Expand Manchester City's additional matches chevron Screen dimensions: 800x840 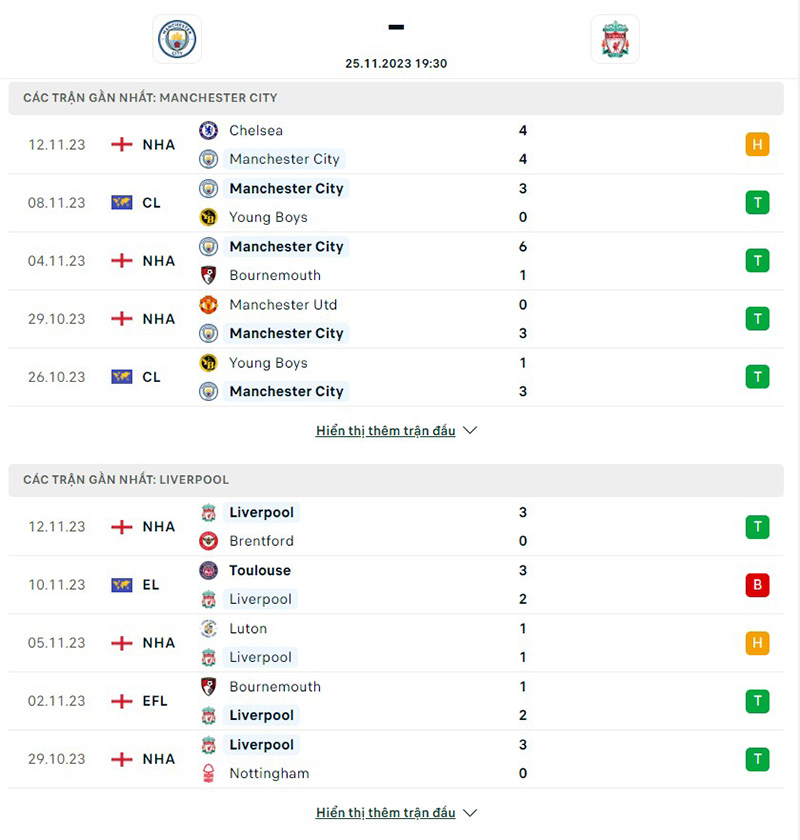tap(469, 430)
